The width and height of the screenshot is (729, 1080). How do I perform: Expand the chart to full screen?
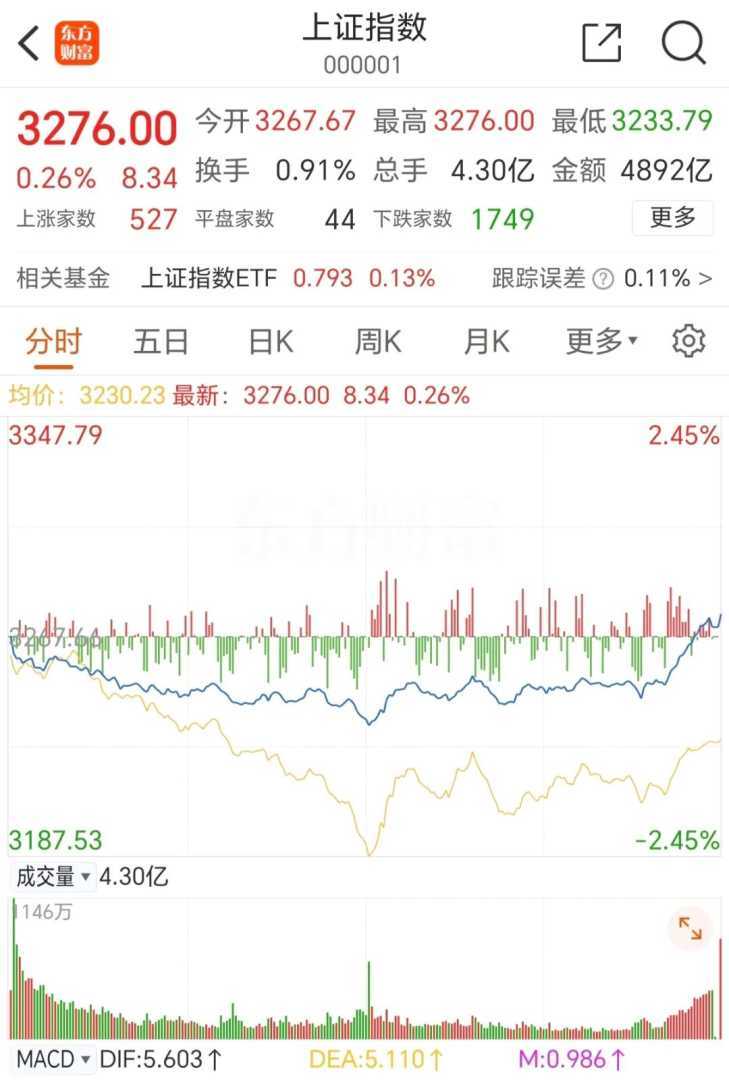pyautogui.click(x=690, y=929)
